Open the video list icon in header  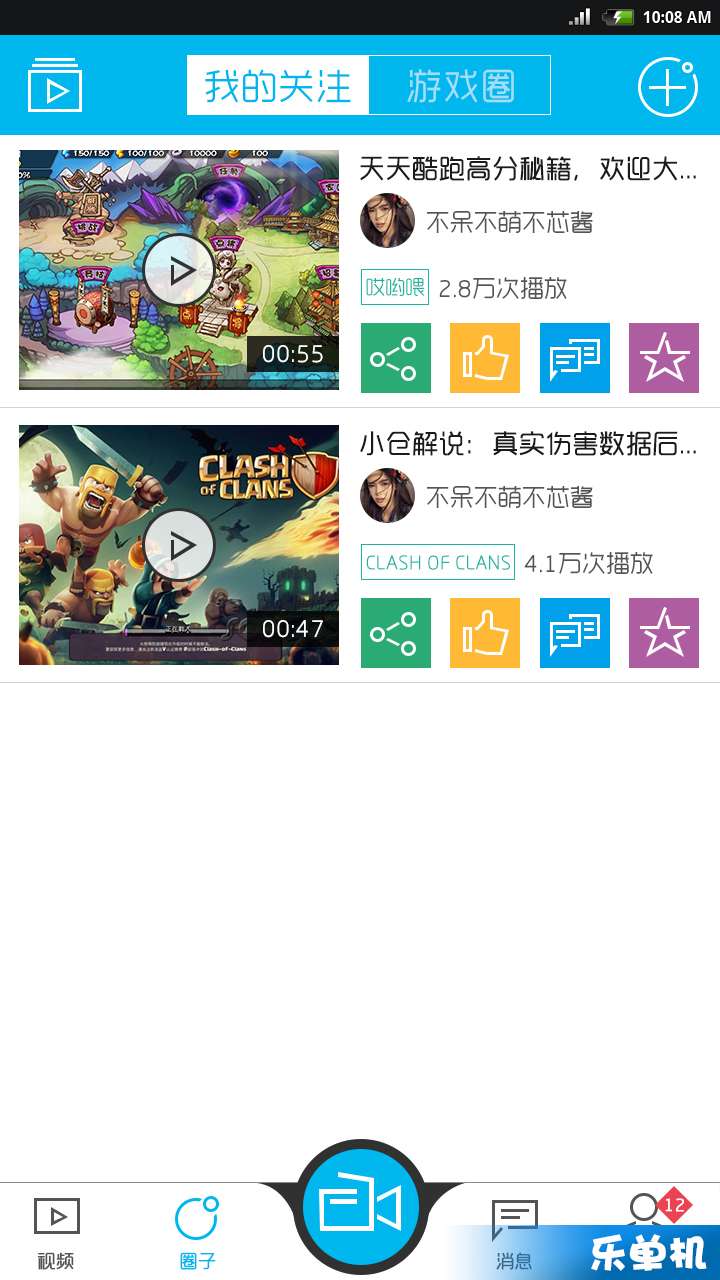click(54, 86)
